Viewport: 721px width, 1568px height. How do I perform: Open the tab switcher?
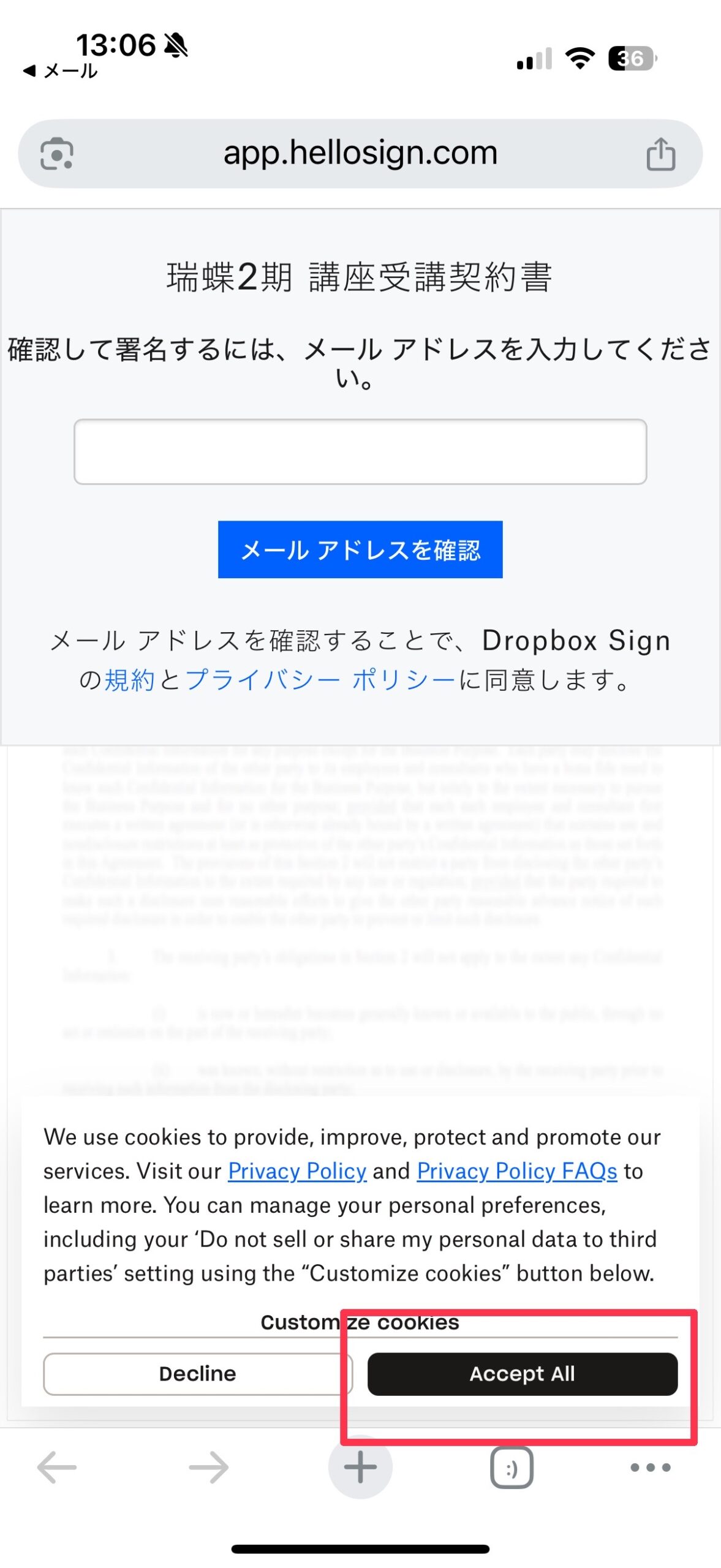[511, 1467]
